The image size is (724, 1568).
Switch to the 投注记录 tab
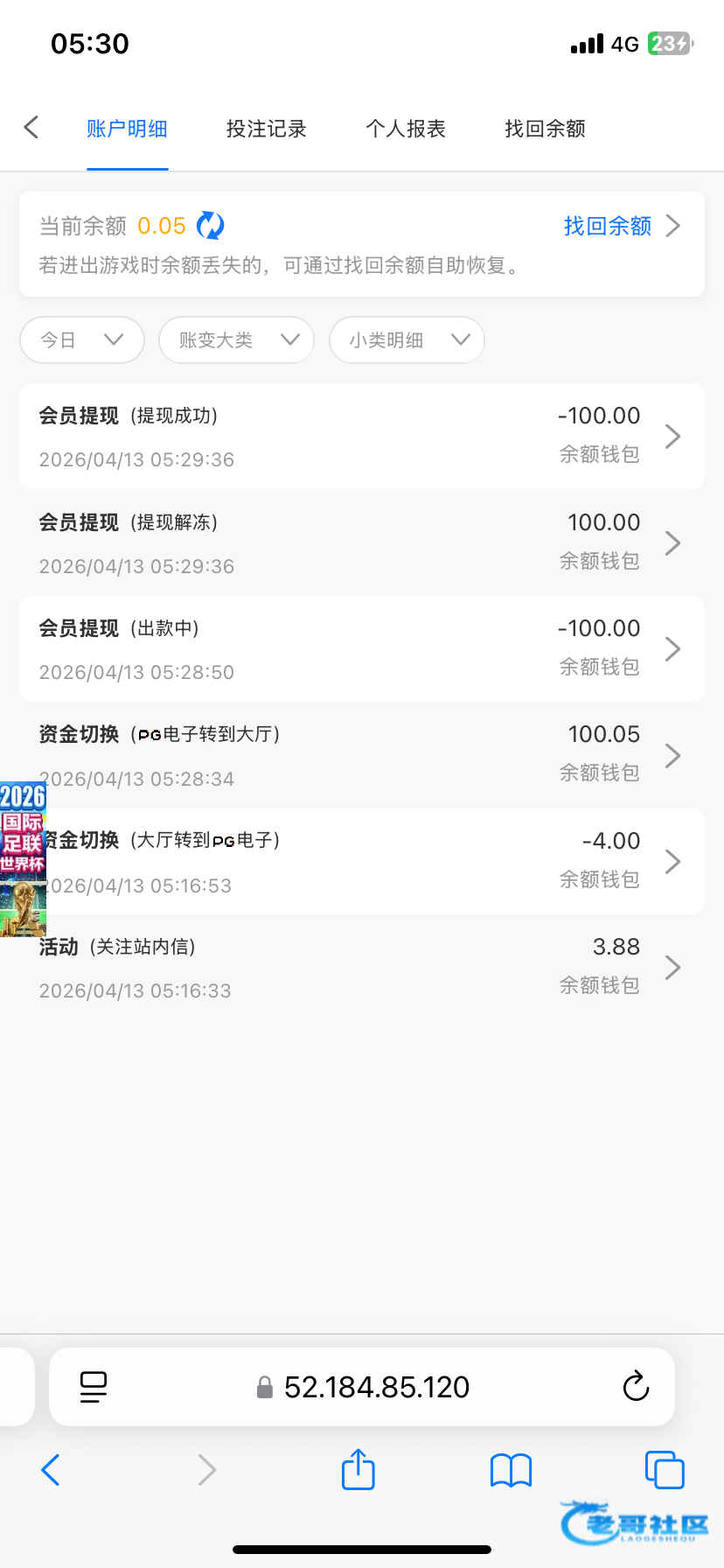click(x=266, y=129)
